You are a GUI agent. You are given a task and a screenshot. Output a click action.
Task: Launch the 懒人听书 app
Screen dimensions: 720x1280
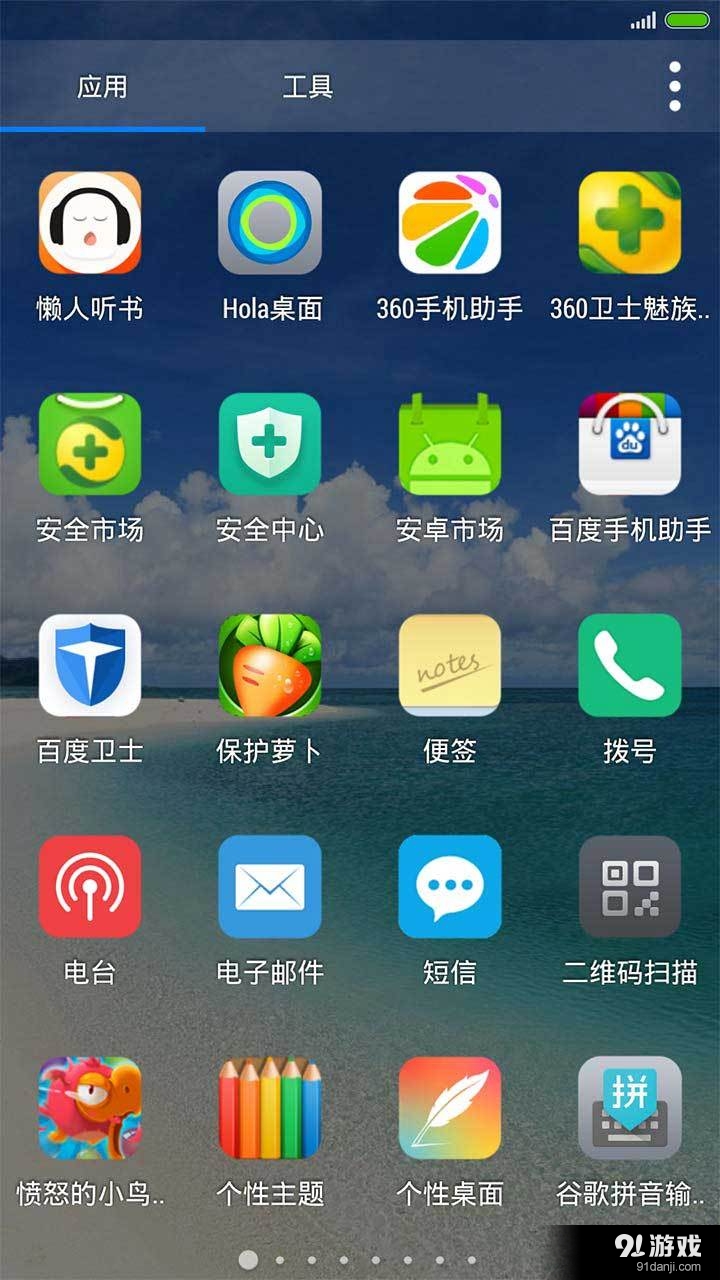pos(90,223)
